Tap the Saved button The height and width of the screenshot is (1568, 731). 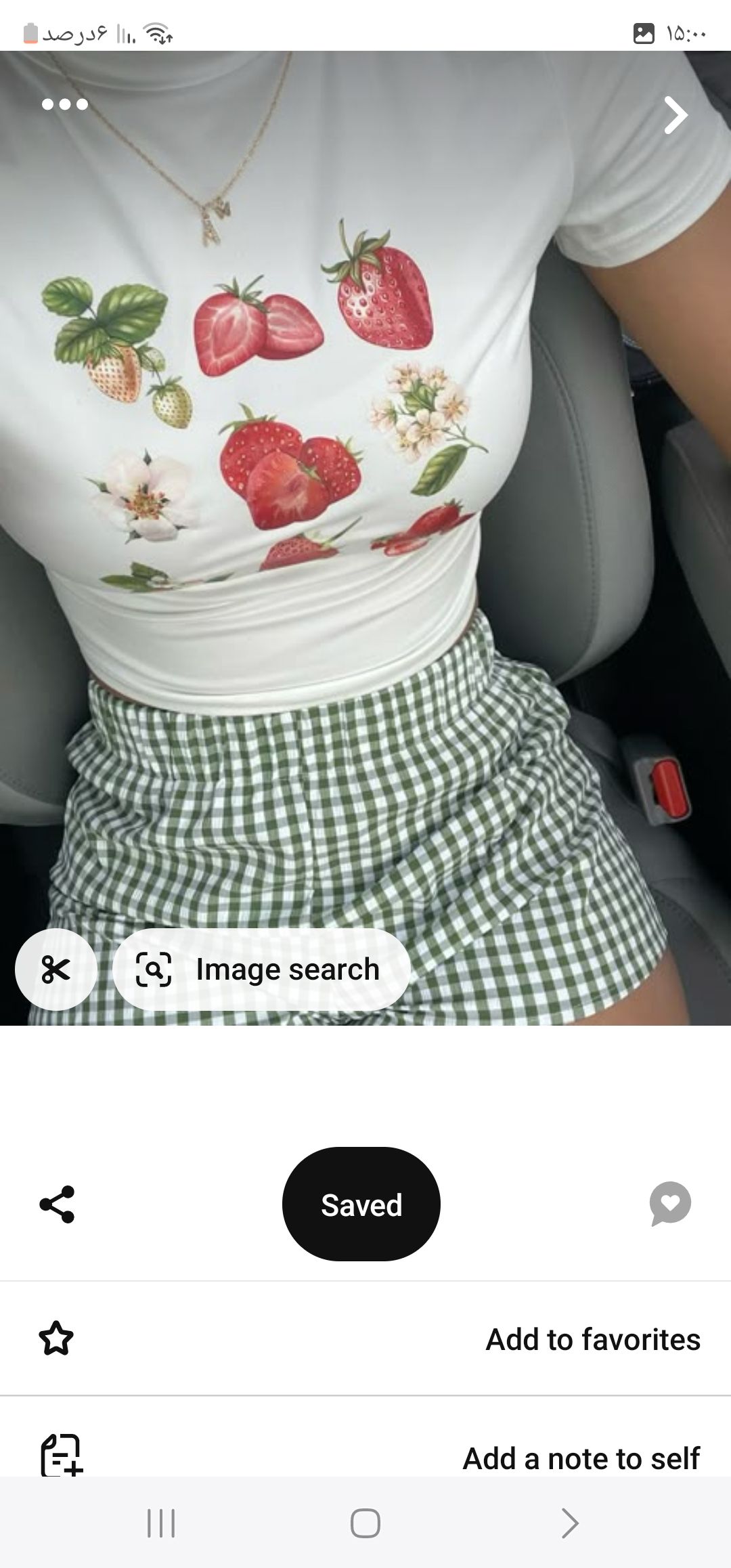click(x=361, y=1204)
